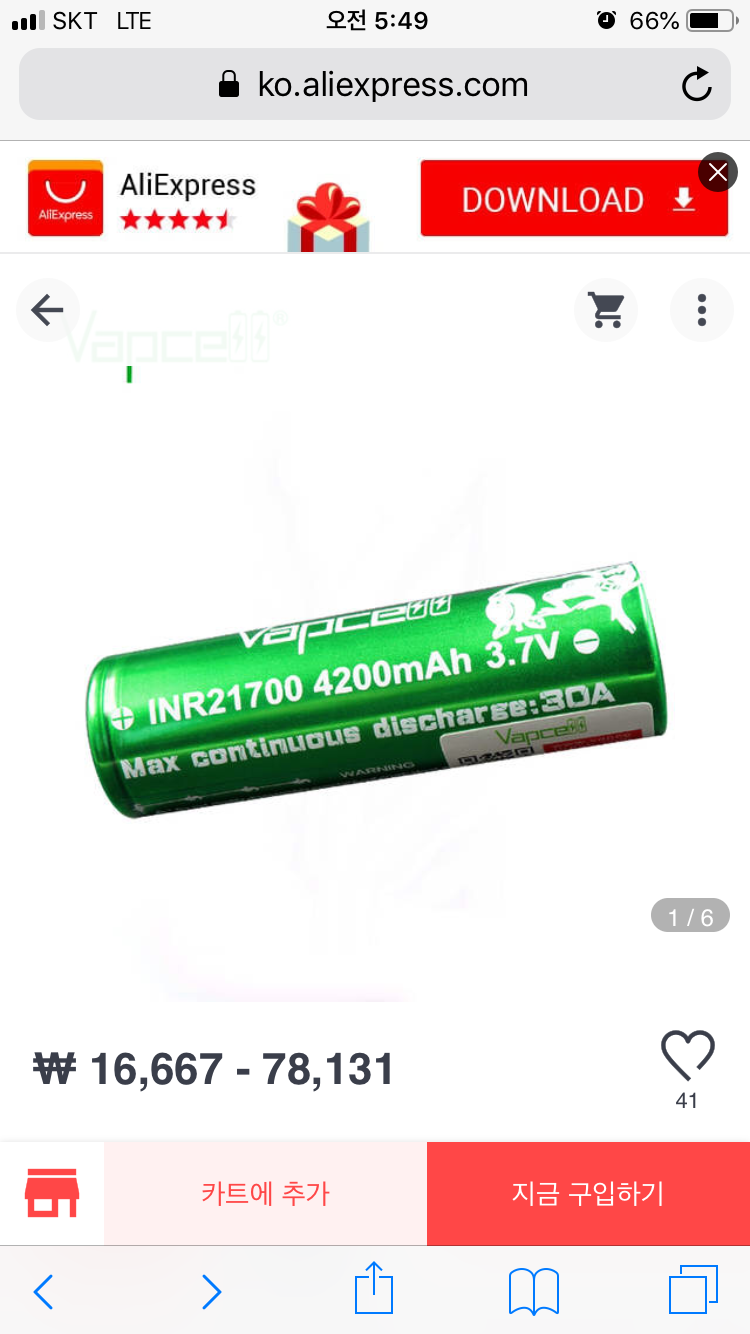
Task: Close the AliExpress app download banner
Action: [x=717, y=173]
